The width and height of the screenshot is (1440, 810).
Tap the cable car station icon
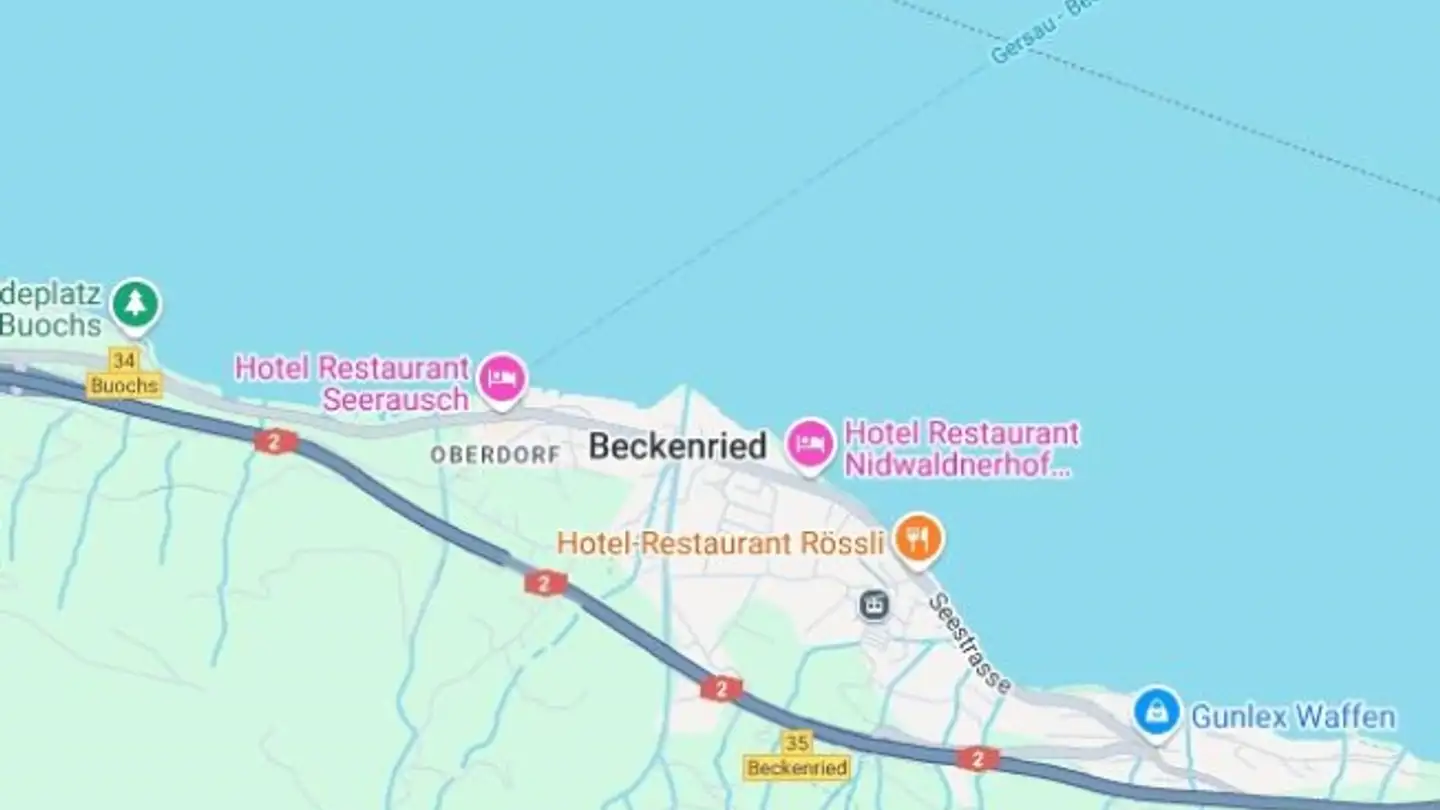pos(875,604)
